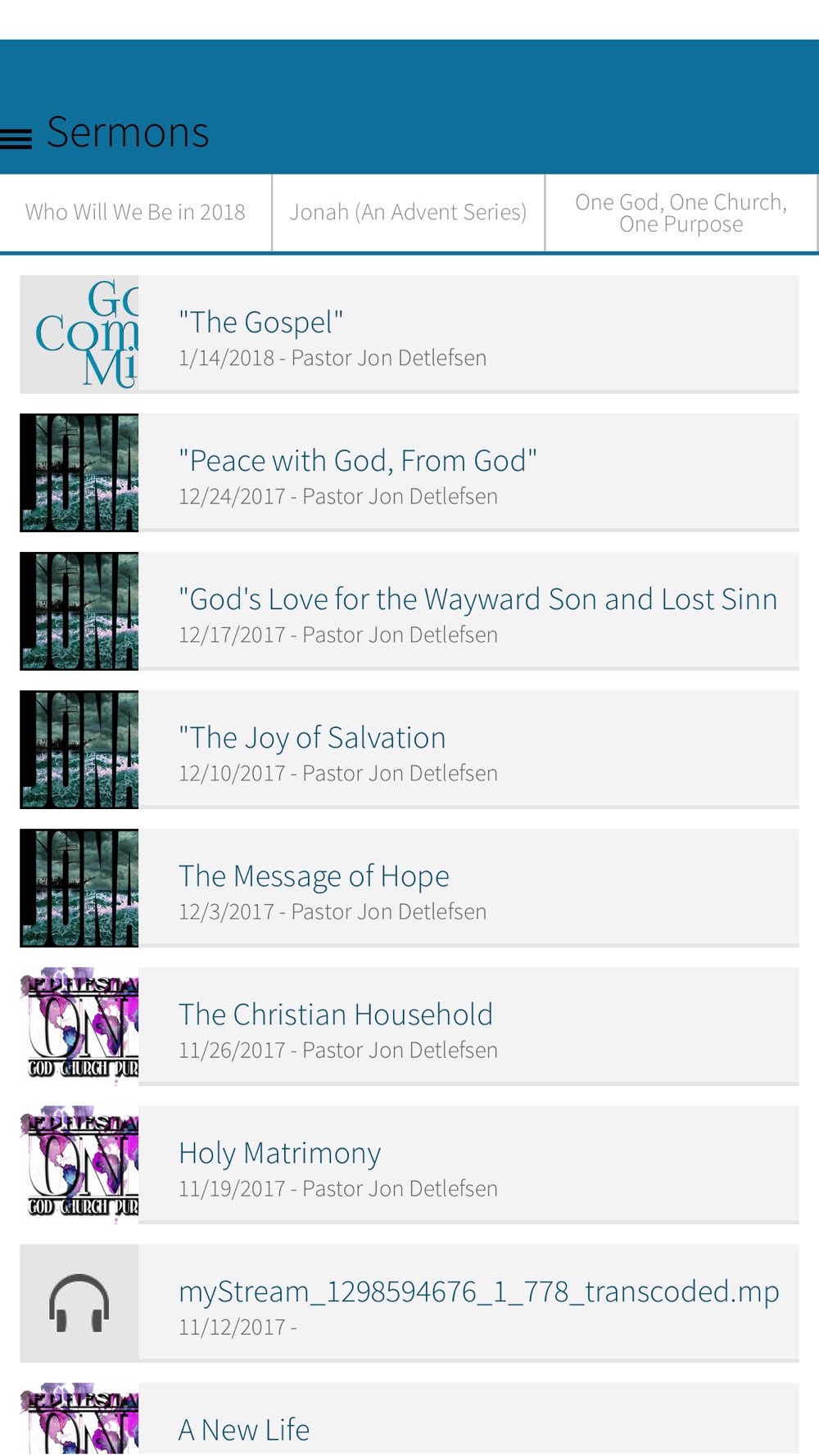Open "The Gospel" sermon
The height and width of the screenshot is (1456, 819).
click(409, 334)
